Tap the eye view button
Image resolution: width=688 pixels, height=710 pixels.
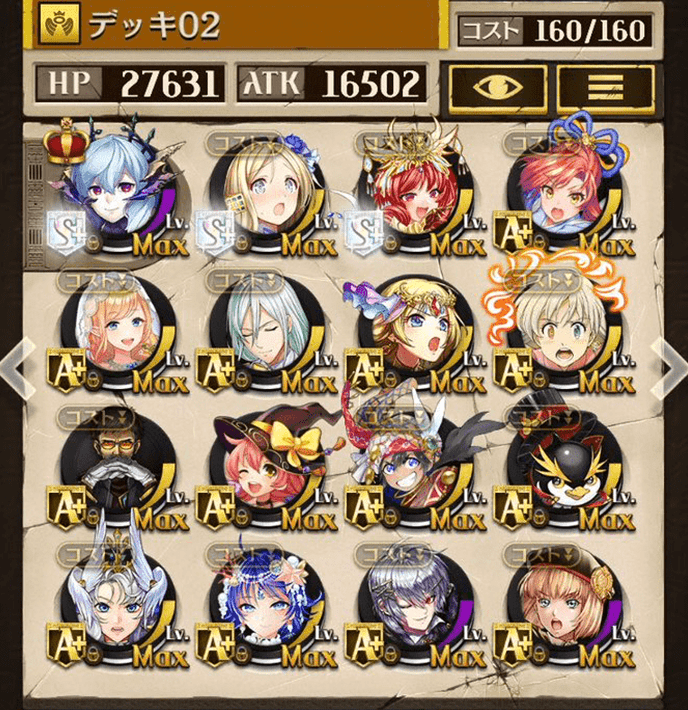(x=497, y=88)
